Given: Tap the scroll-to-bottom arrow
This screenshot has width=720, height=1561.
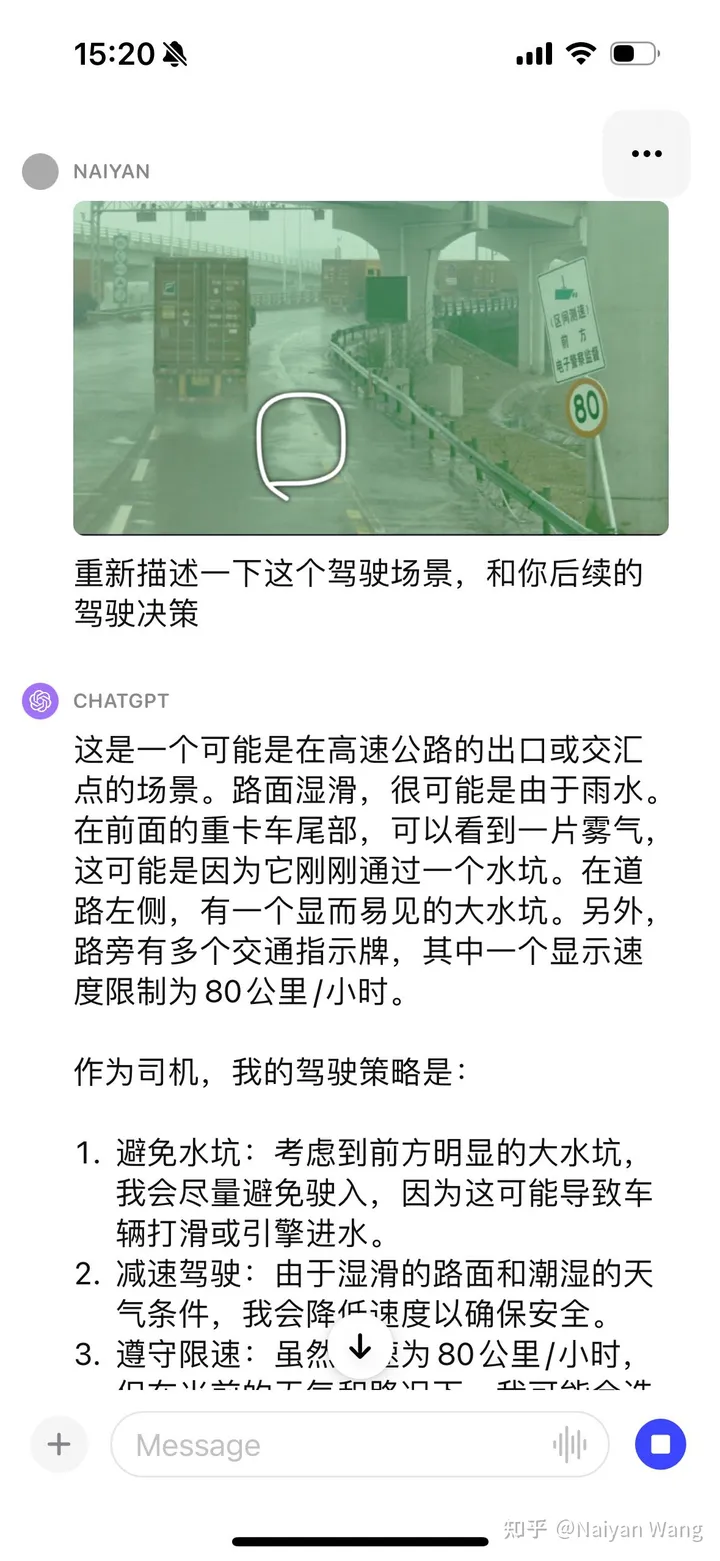Looking at the screenshot, I should (x=360, y=1347).
